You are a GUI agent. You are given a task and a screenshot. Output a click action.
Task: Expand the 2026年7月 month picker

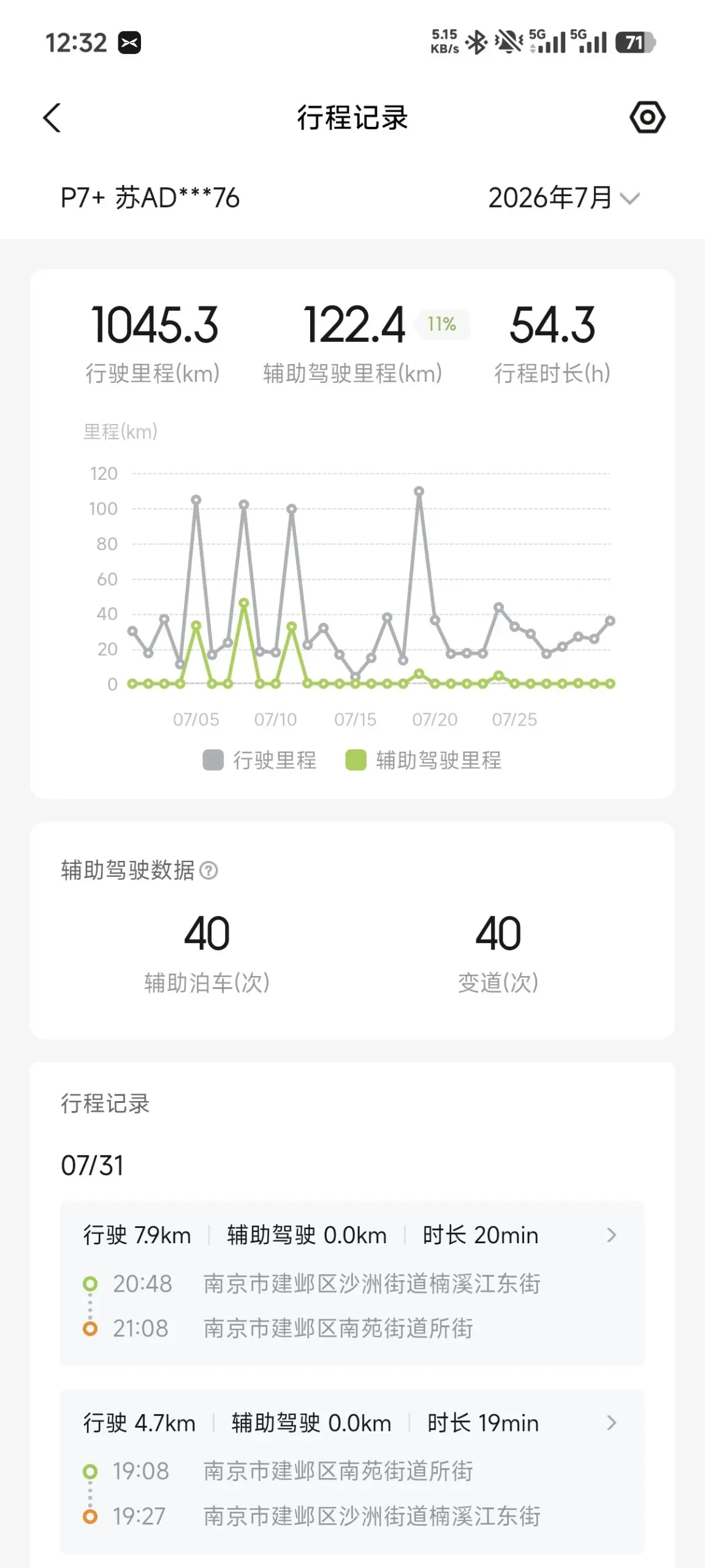(x=564, y=198)
